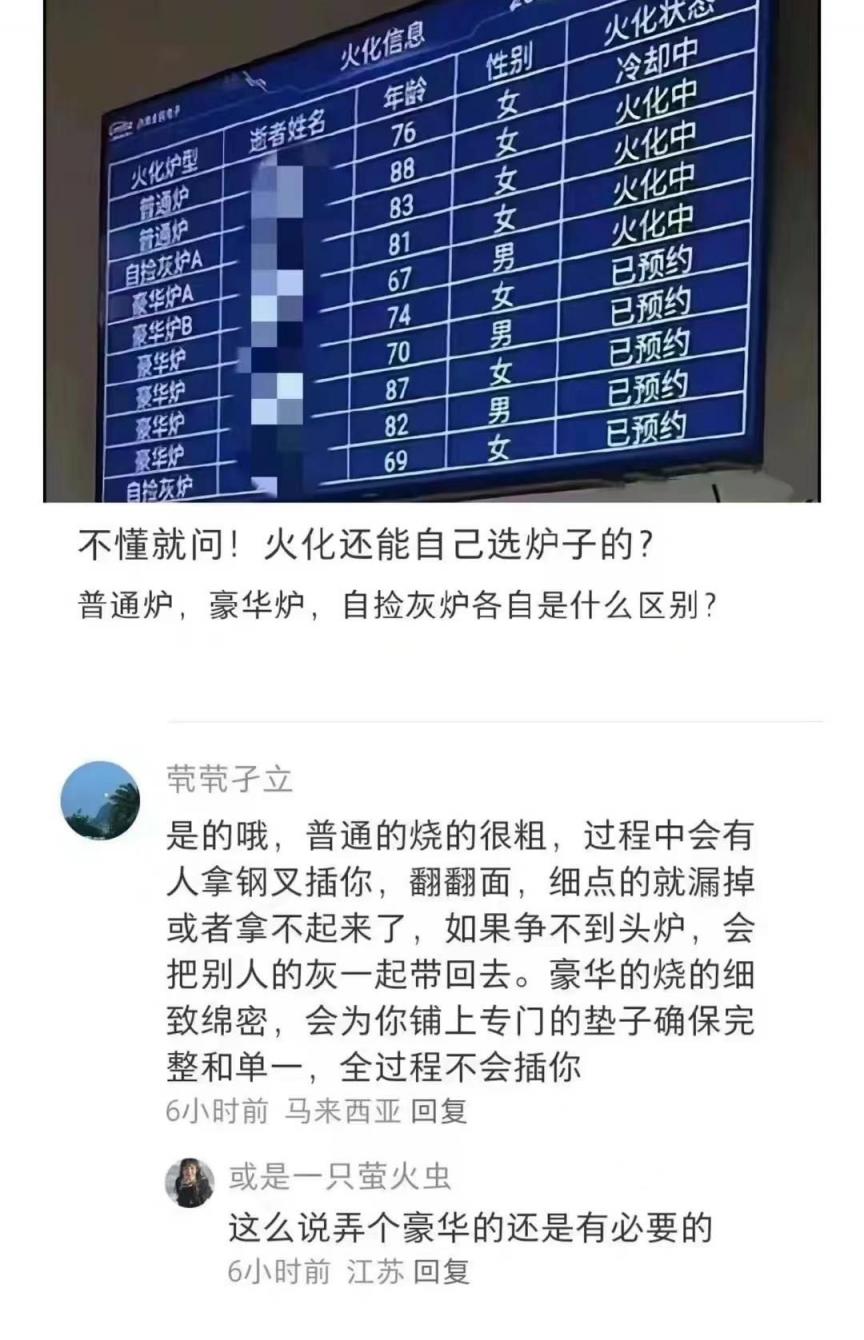
Task: Open 茕茕孑立's profile avatar
Action: pyautogui.click(x=100, y=800)
